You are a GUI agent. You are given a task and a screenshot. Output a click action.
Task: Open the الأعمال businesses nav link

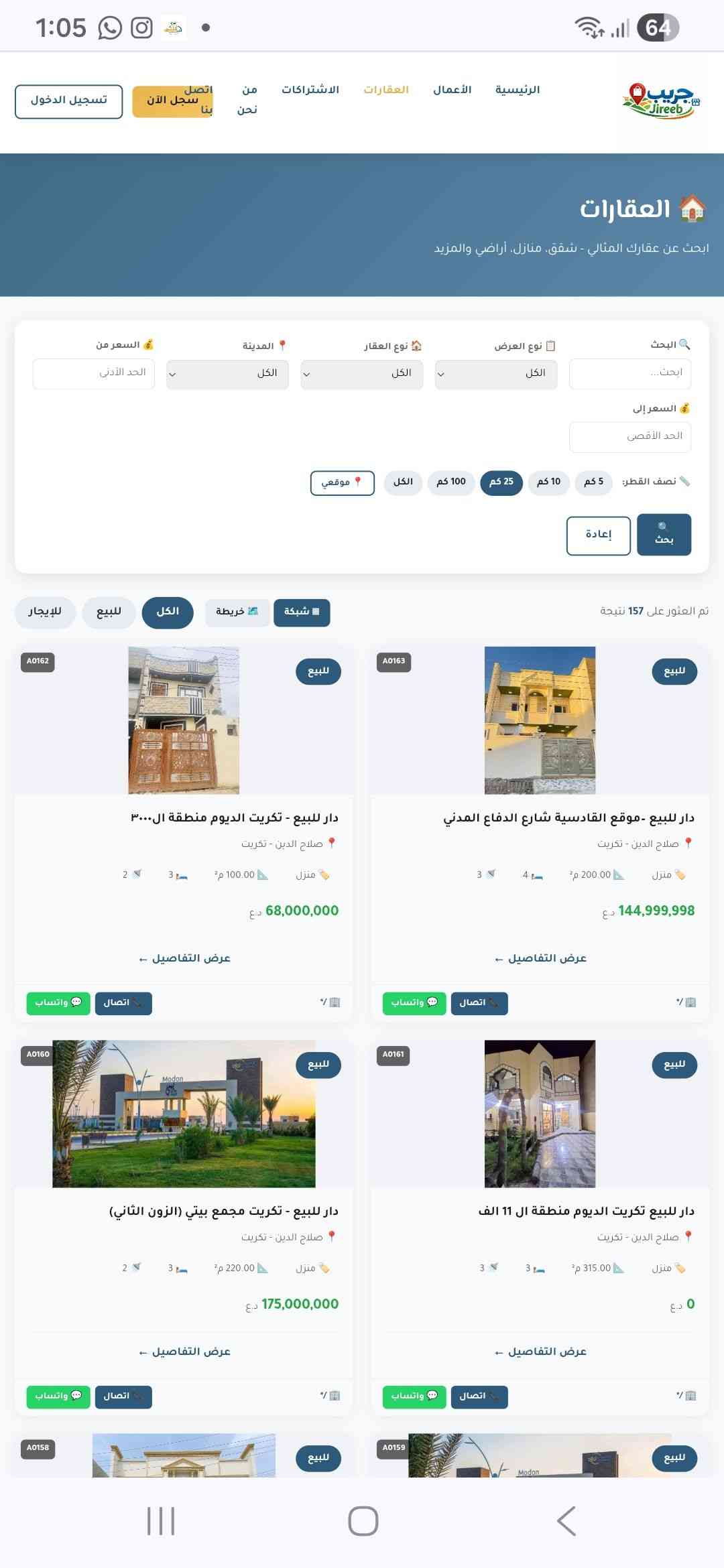[x=452, y=90]
